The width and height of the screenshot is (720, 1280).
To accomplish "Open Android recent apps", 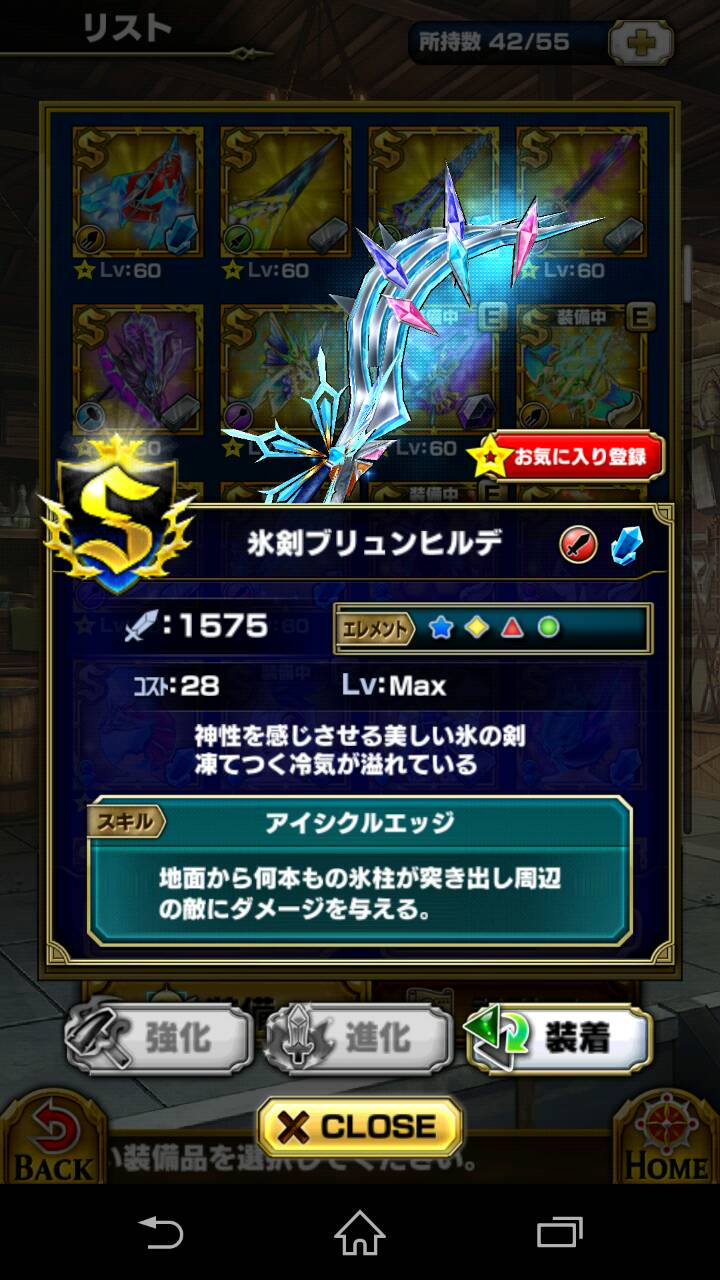I will (559, 1232).
